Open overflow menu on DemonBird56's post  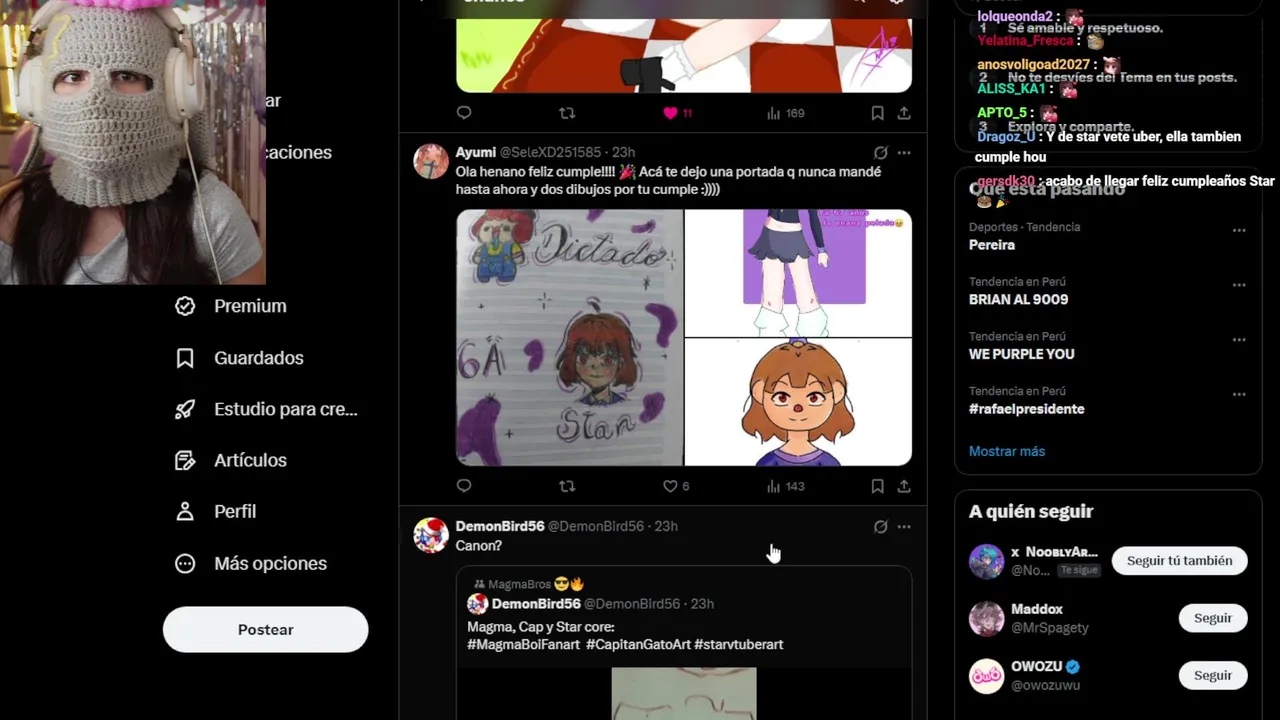904,526
